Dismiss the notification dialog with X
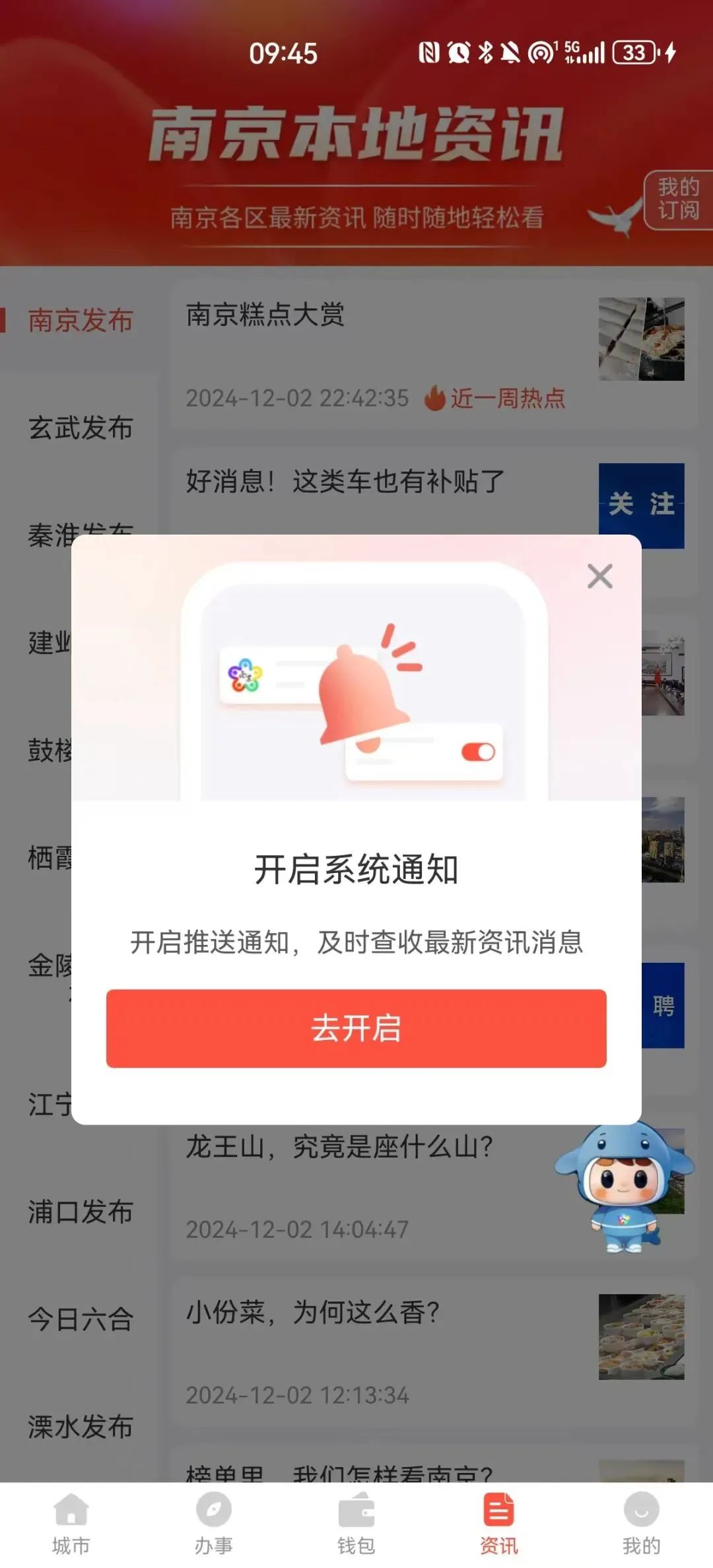The height and width of the screenshot is (1568, 713). coord(599,577)
